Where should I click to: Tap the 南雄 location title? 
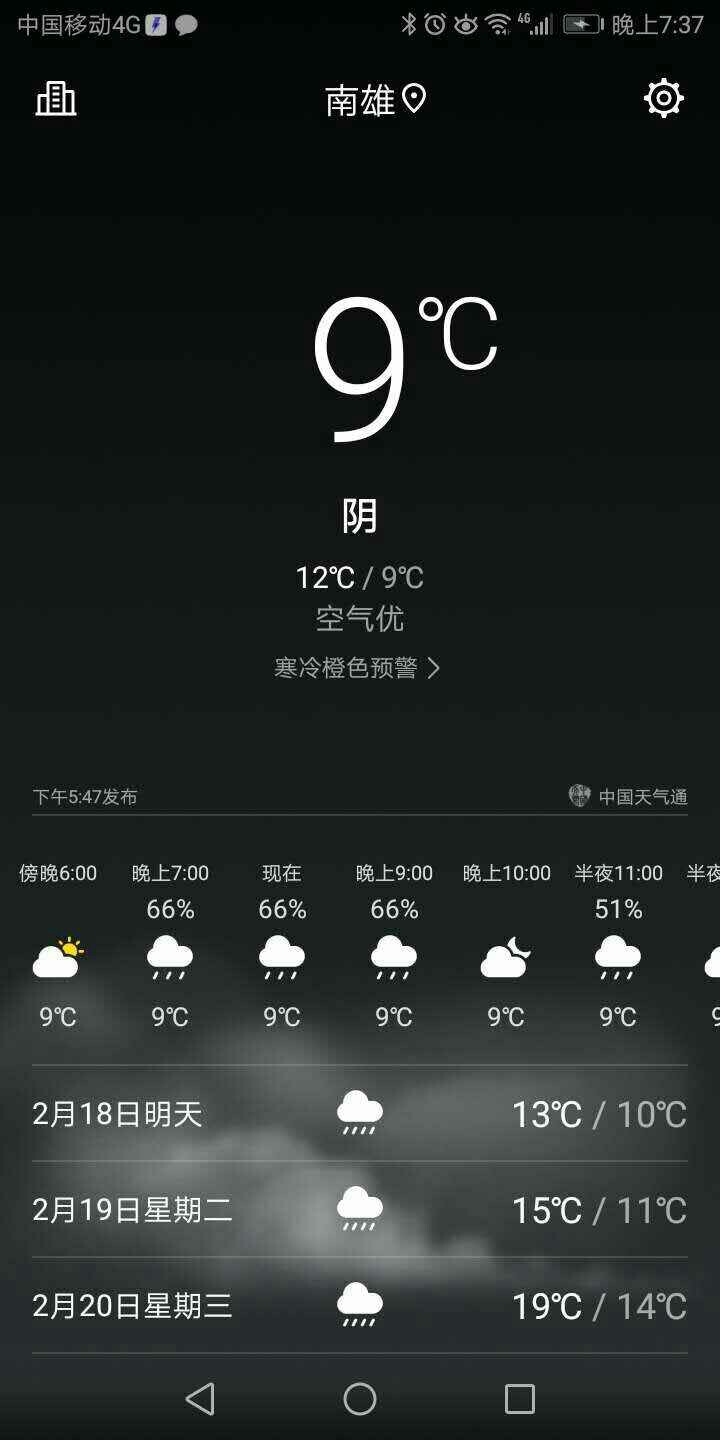tap(374, 100)
